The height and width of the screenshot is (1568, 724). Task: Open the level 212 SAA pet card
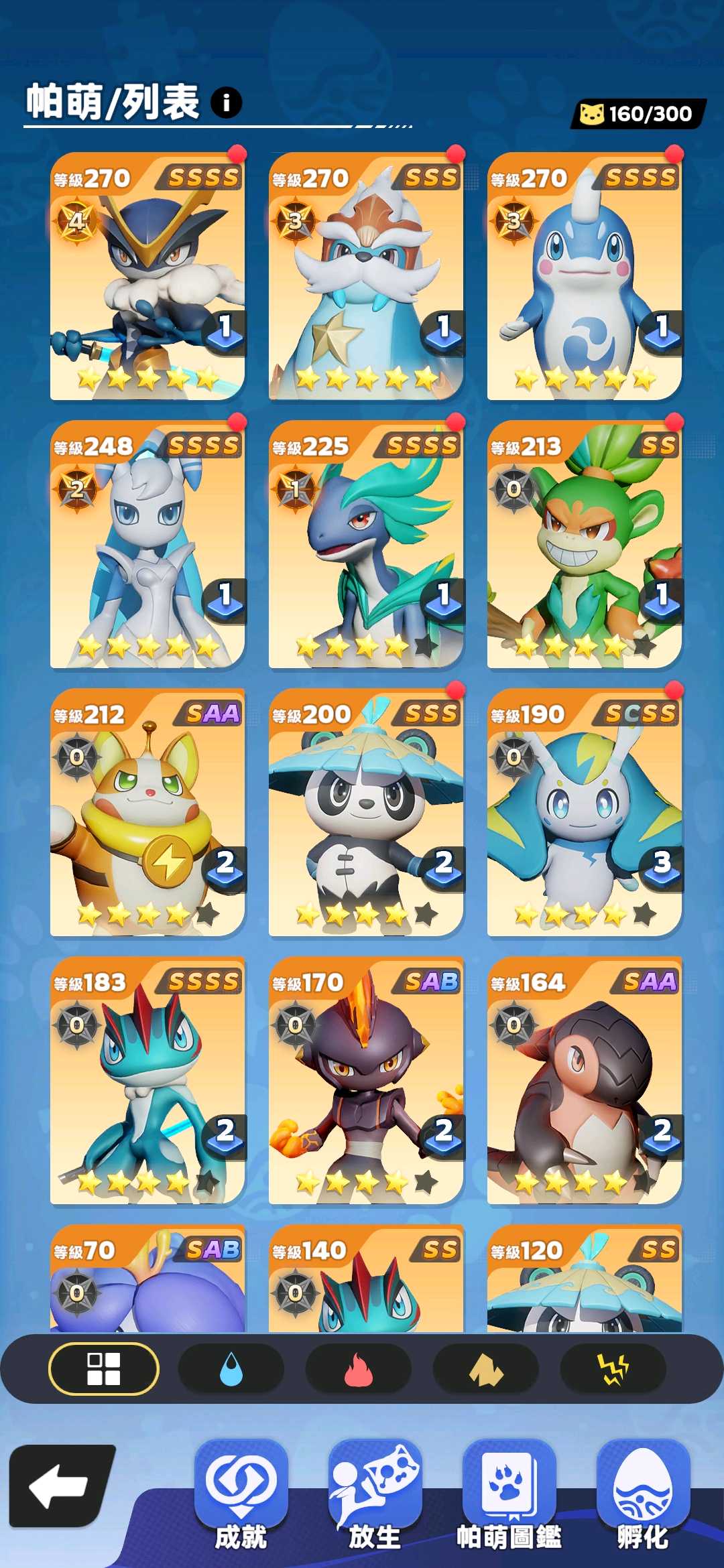[147, 812]
